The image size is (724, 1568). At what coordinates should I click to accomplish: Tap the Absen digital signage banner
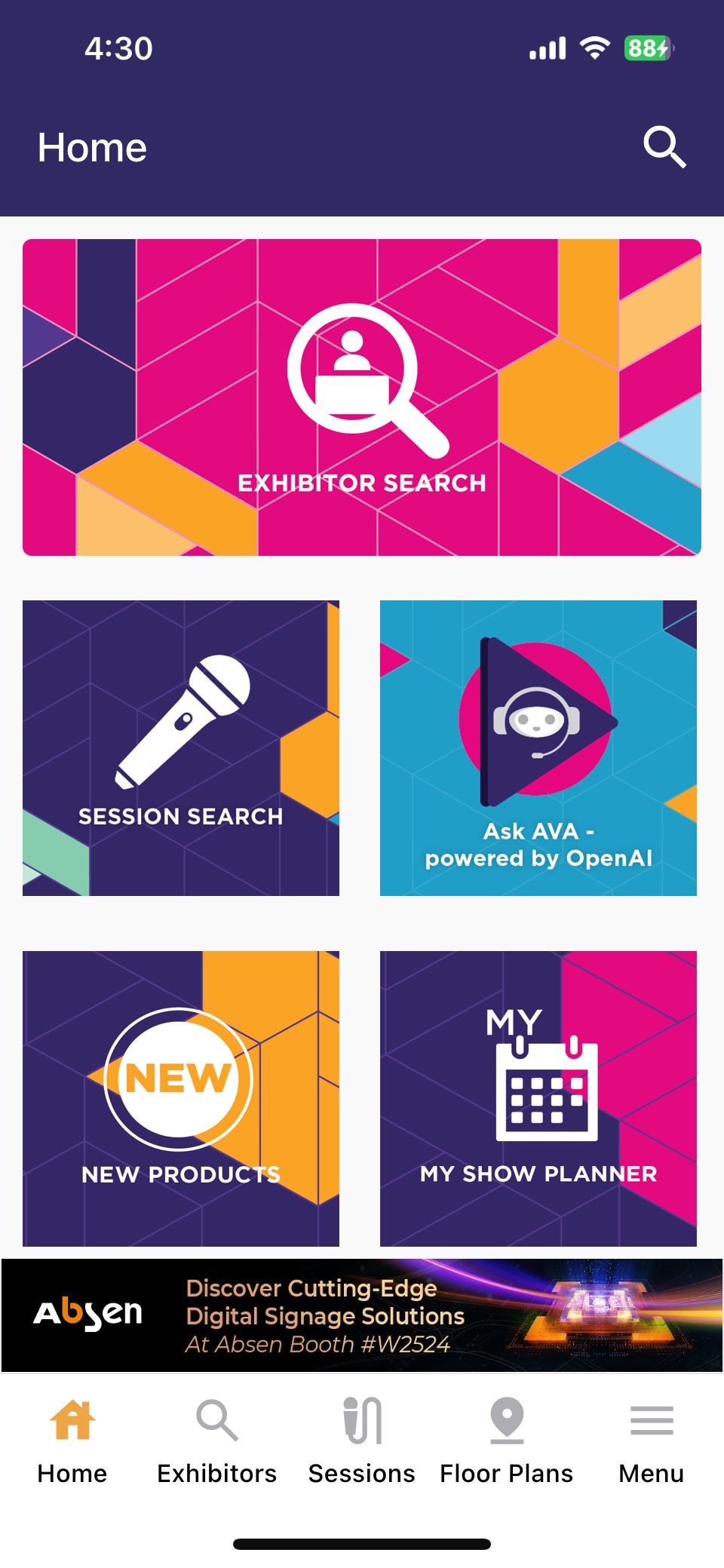(362, 1315)
